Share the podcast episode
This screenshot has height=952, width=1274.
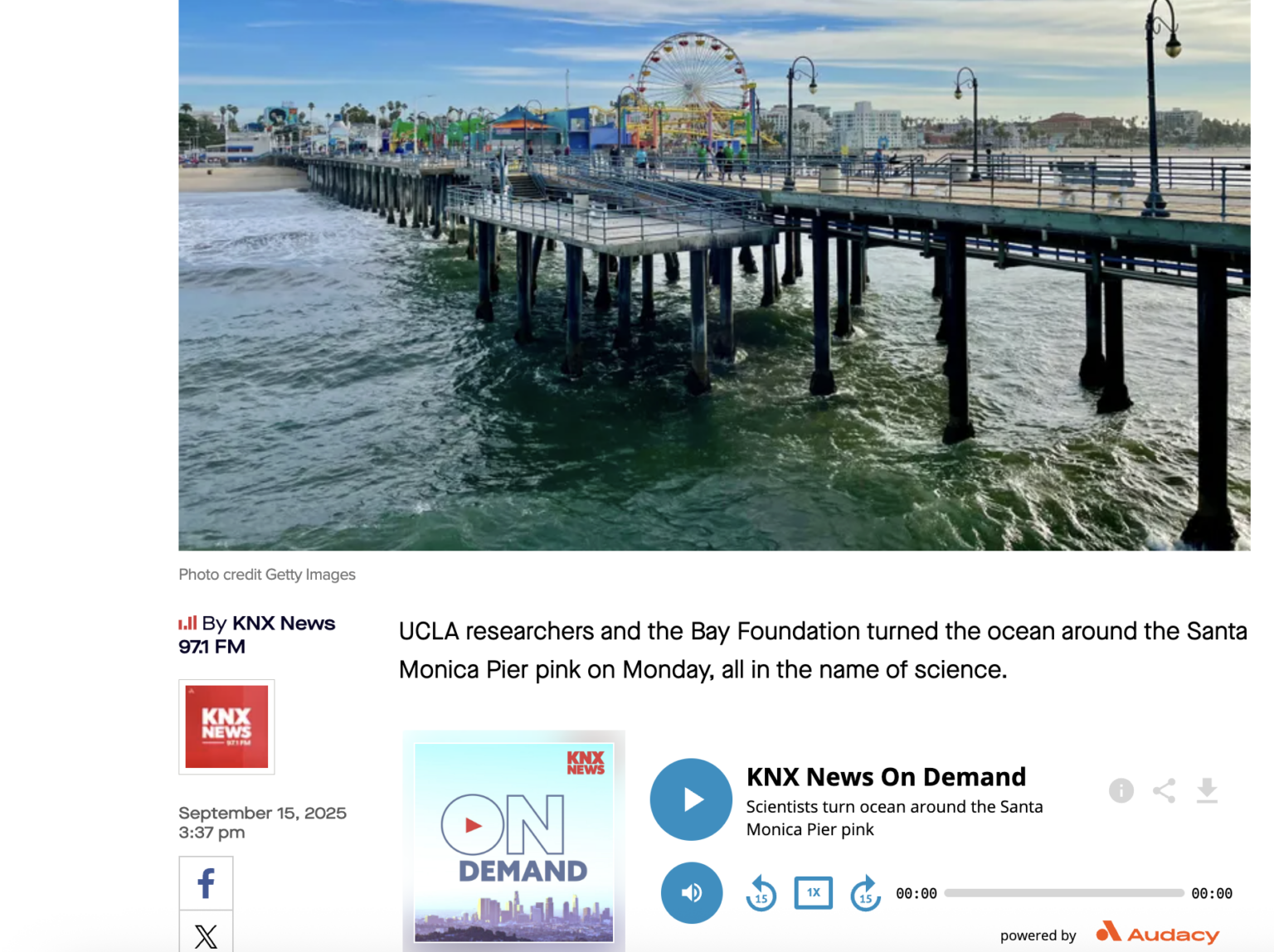click(1164, 790)
